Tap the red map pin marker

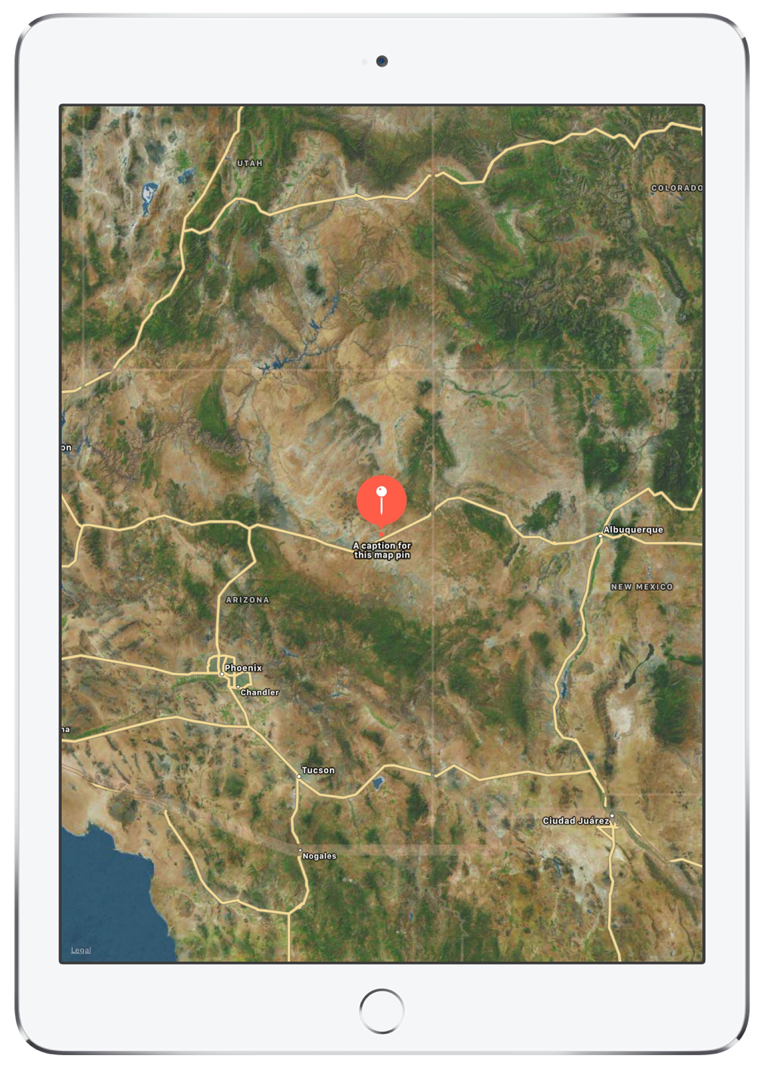click(381, 502)
